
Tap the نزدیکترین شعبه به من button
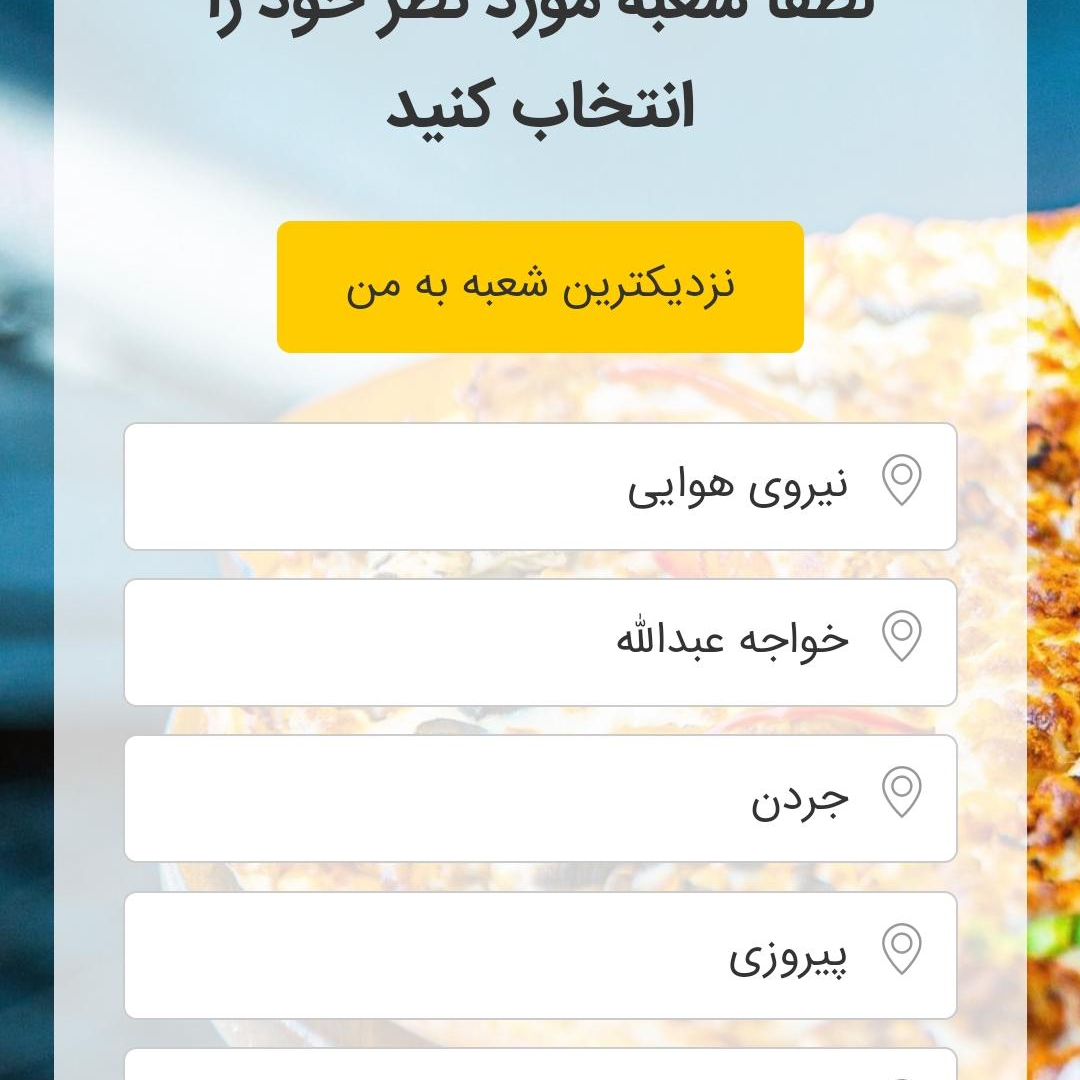click(540, 286)
